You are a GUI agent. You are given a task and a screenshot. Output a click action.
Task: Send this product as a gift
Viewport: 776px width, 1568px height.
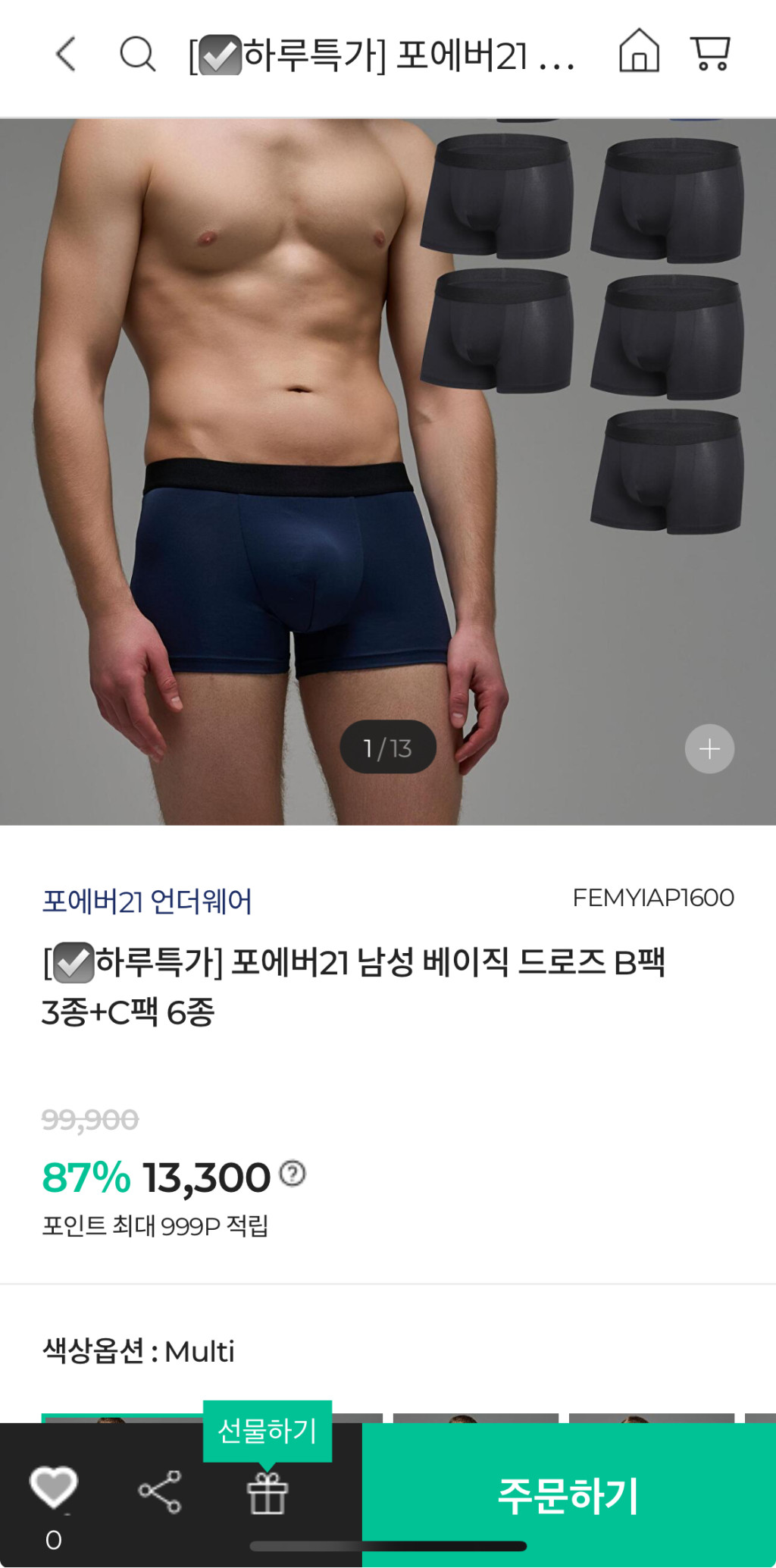268,1492
